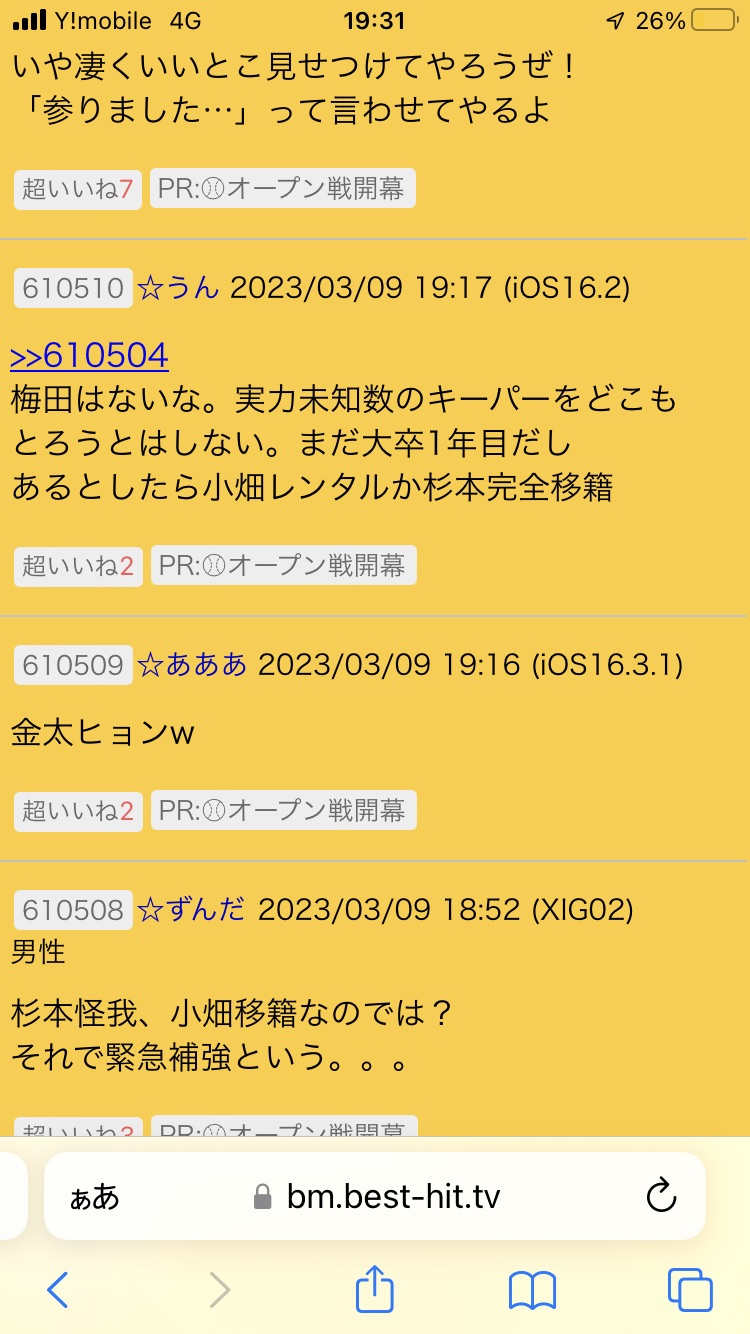Viewport: 750px width, 1334px height.
Task: Open the >>610504 reply link
Action: pyautogui.click(x=90, y=356)
